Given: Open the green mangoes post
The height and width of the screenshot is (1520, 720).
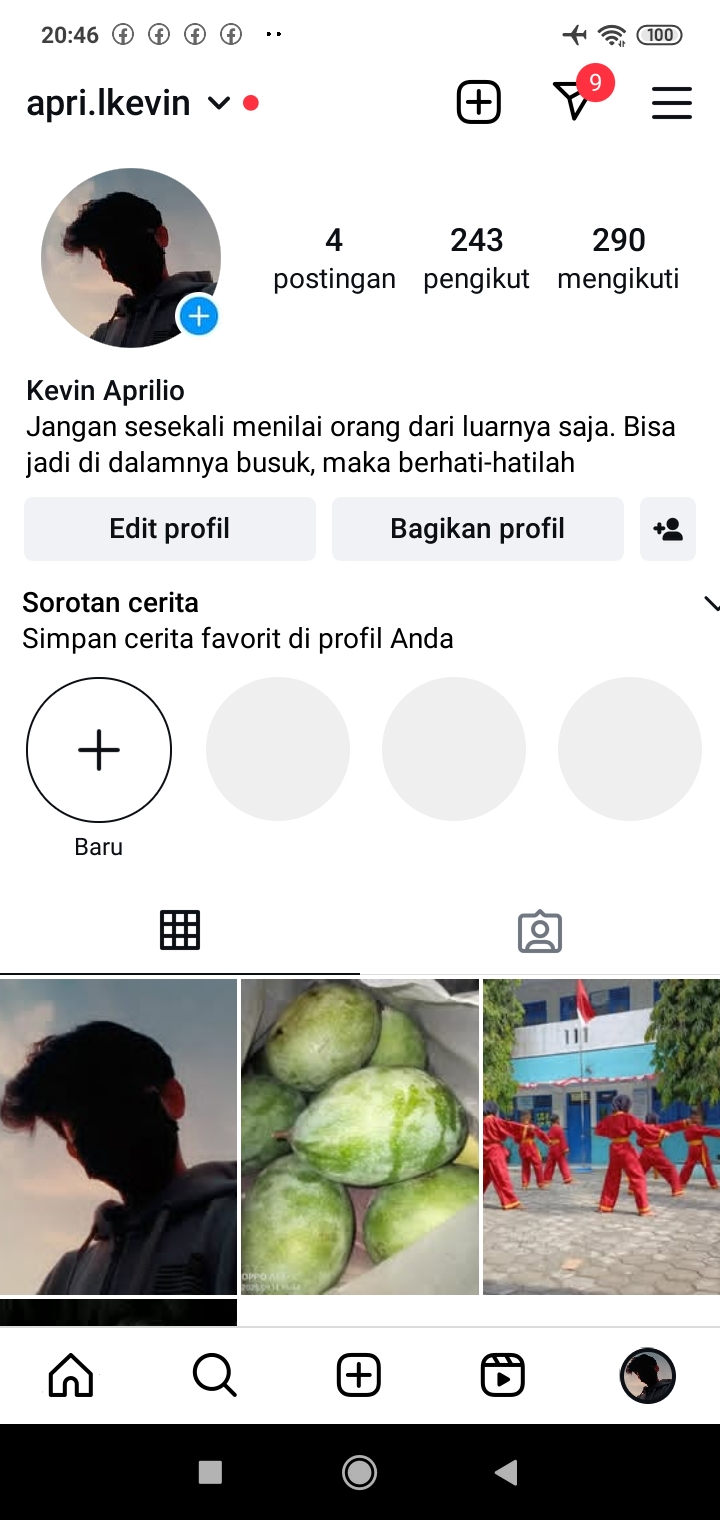Looking at the screenshot, I should coord(360,1136).
